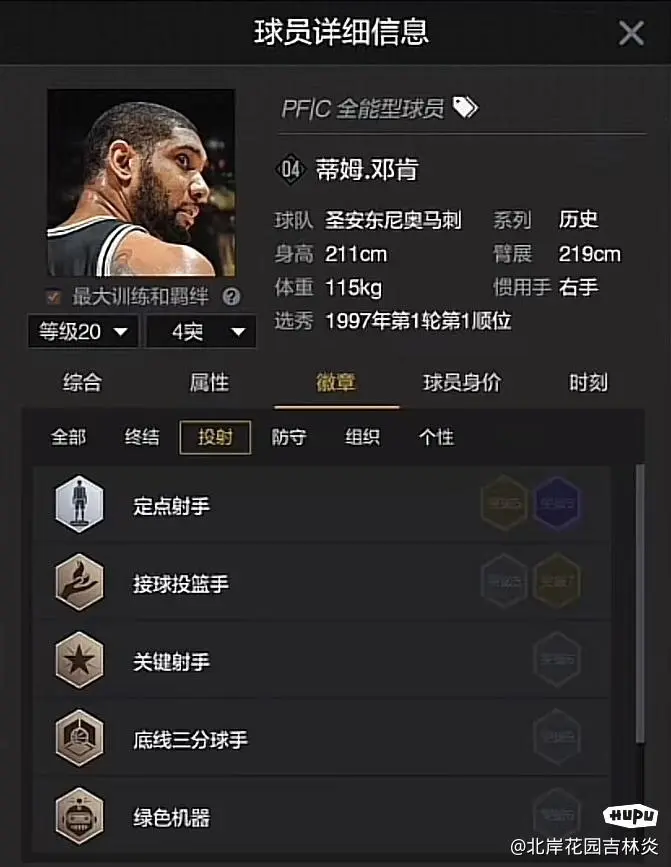Filter badges by 防守

coord(289,437)
